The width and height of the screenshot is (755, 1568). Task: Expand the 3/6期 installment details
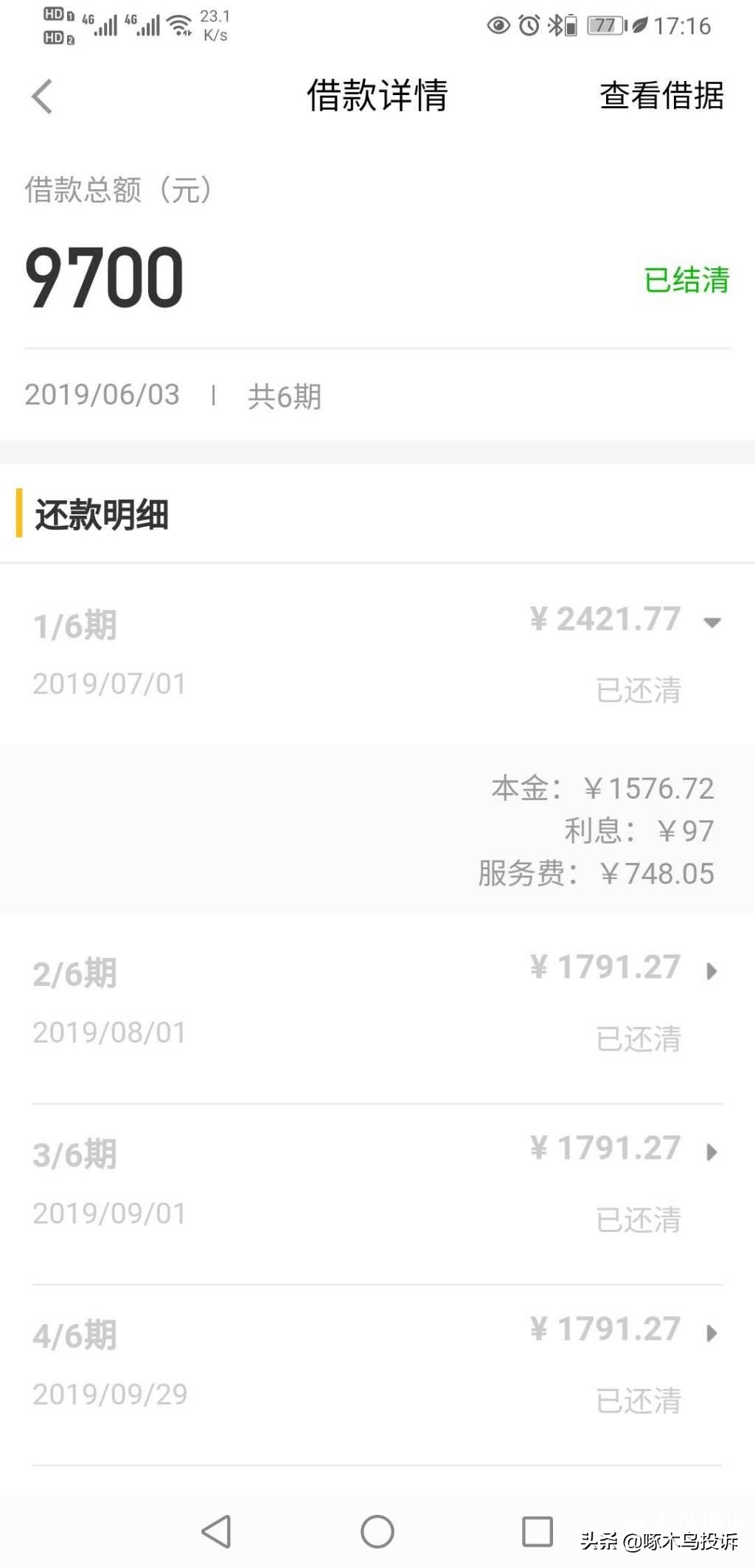(x=712, y=1151)
